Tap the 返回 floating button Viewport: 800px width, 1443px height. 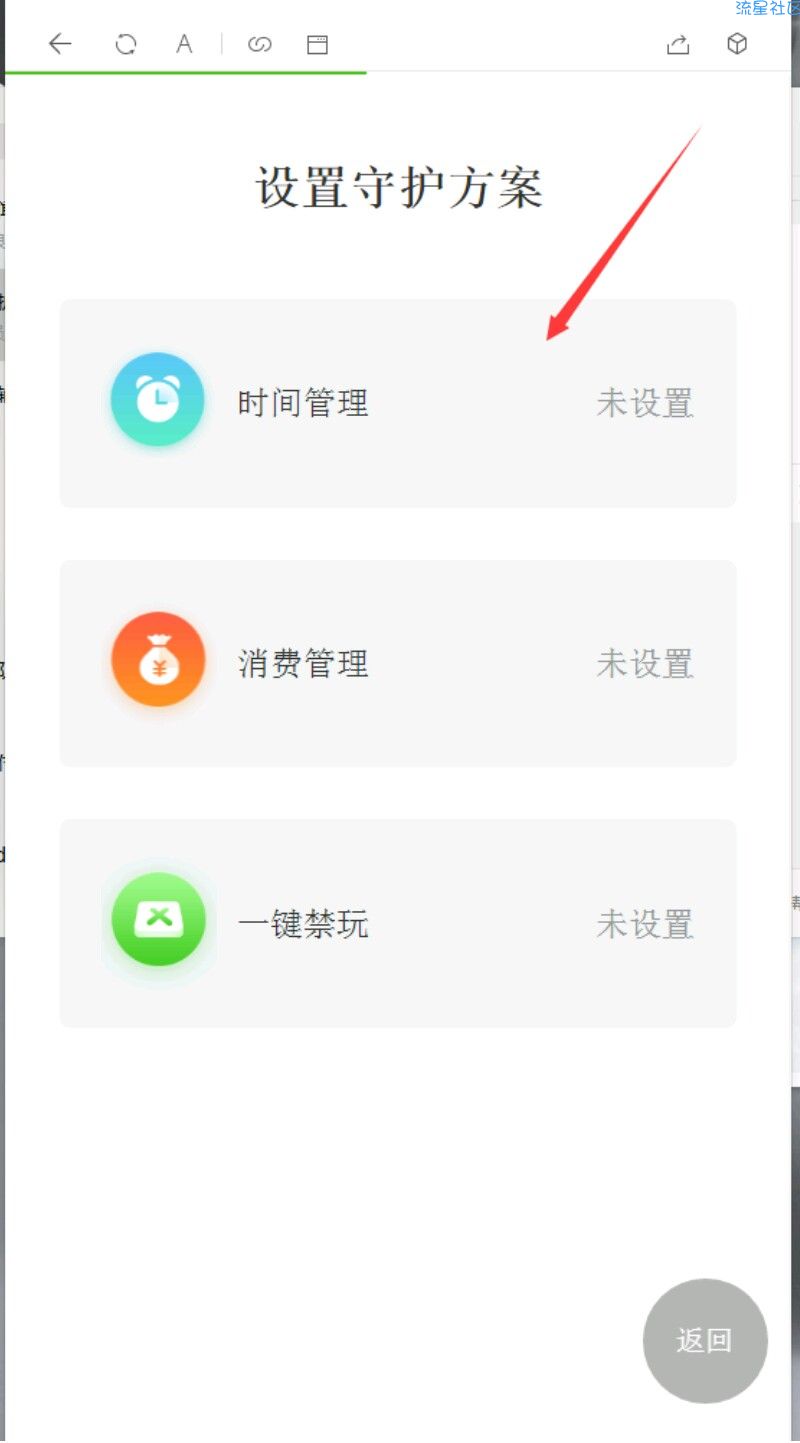(705, 1340)
